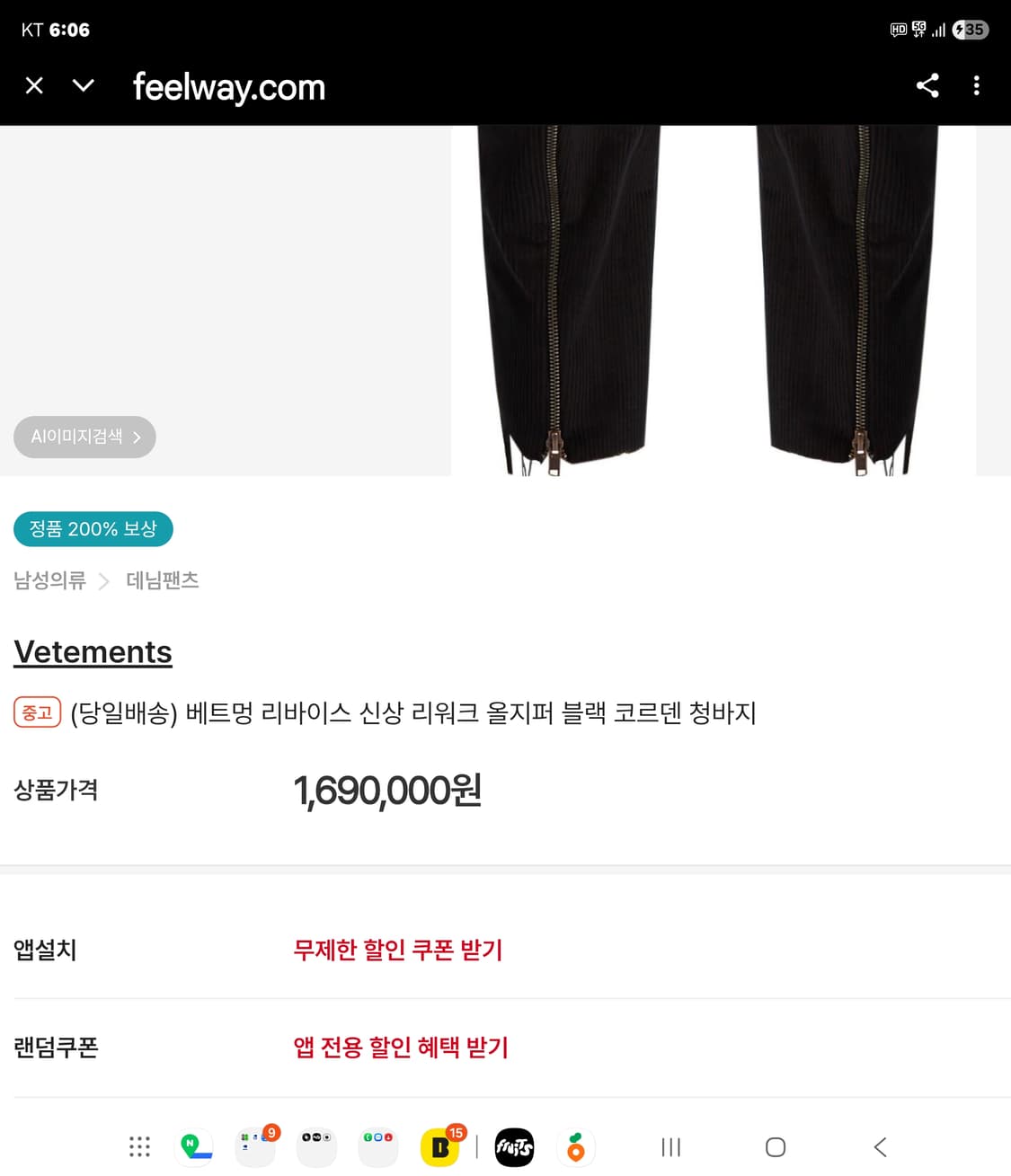
Task: Navigate back with the back key
Action: click(879, 1146)
